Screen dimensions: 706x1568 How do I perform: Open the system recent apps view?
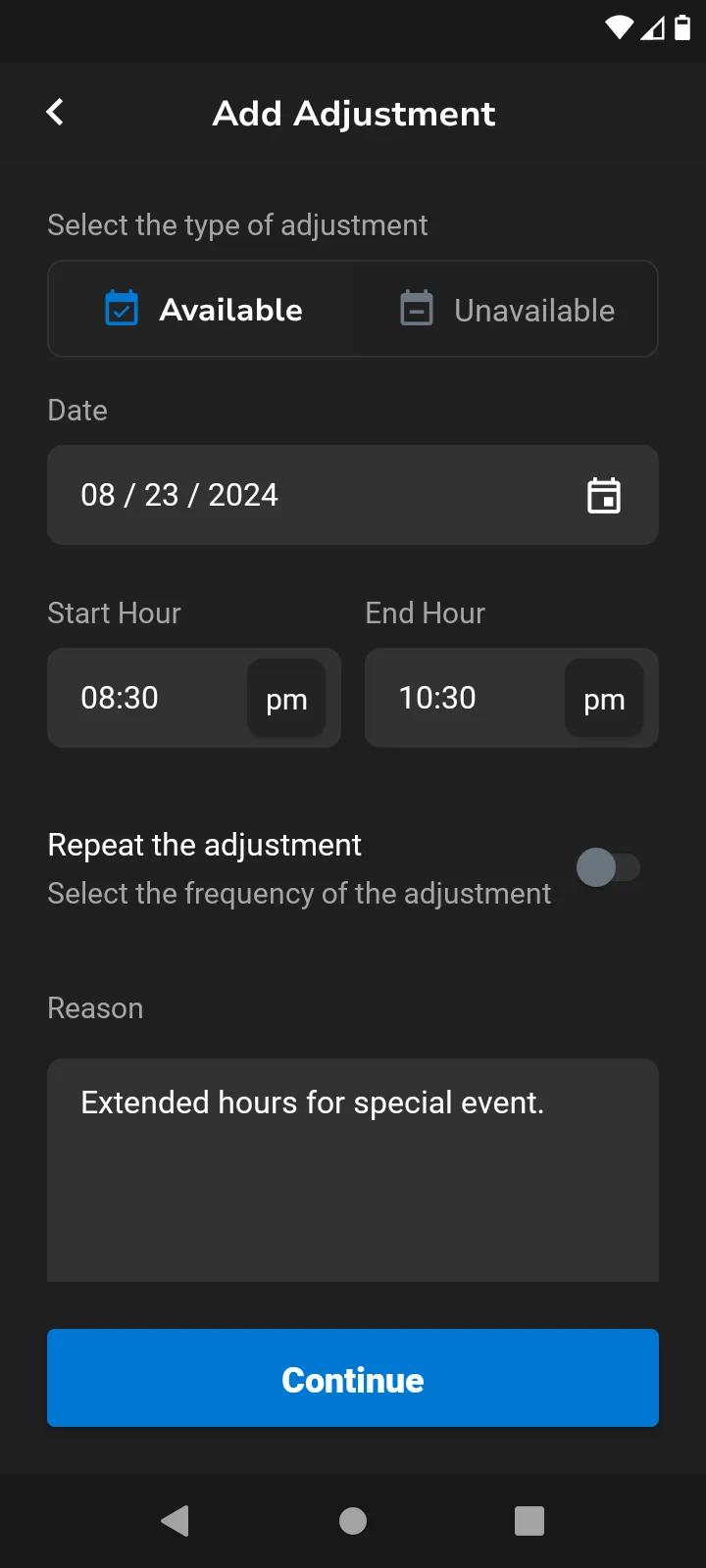(x=529, y=1520)
